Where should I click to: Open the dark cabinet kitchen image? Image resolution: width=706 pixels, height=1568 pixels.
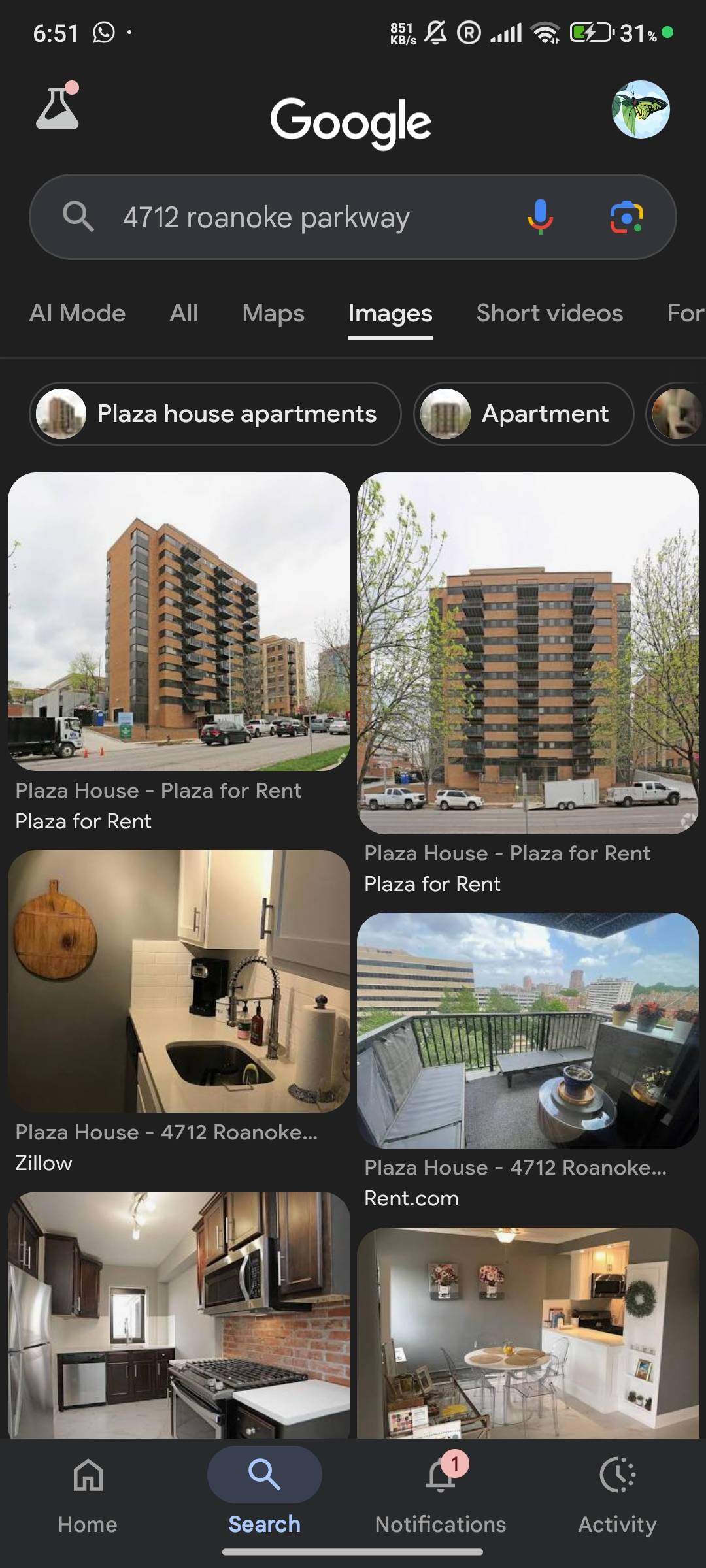click(x=178, y=1313)
